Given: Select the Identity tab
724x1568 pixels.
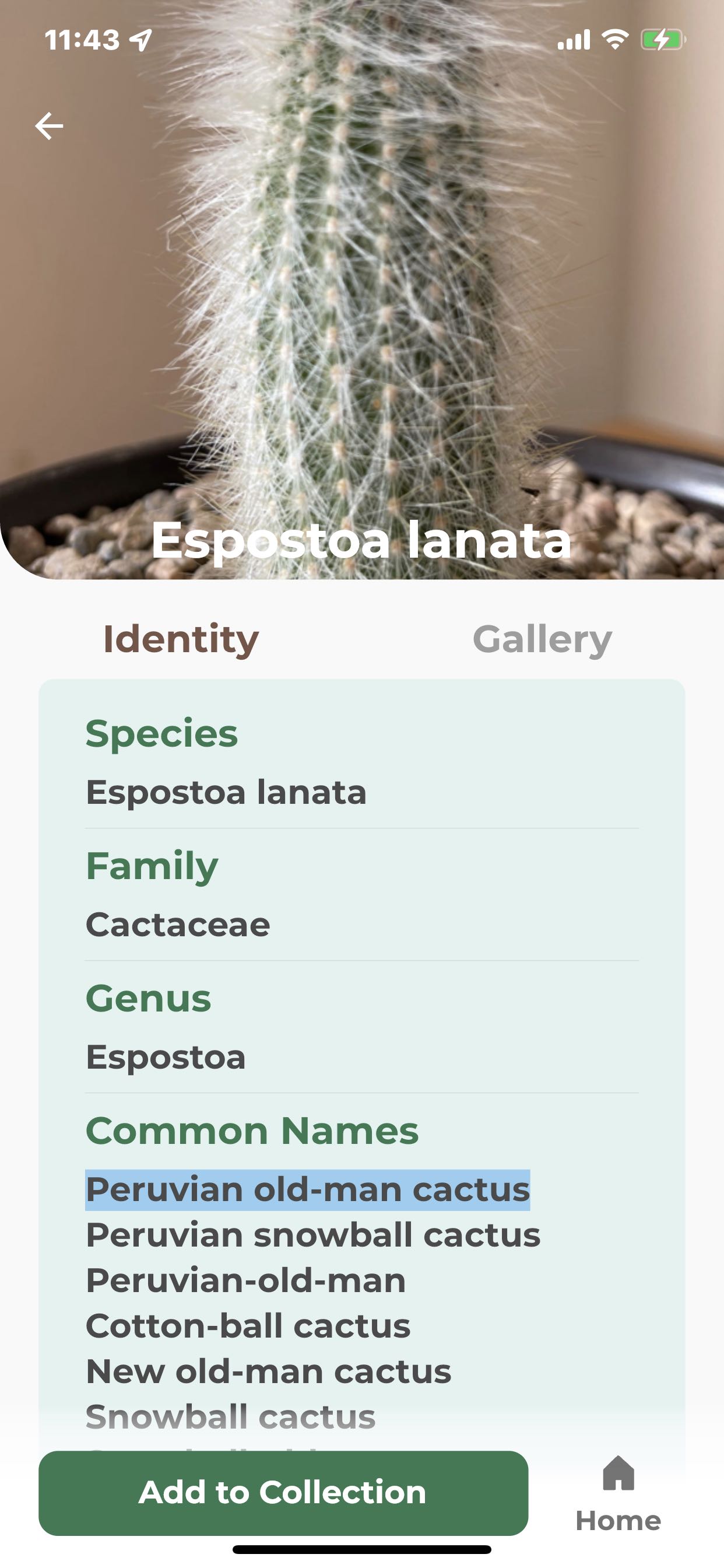Looking at the screenshot, I should point(181,640).
